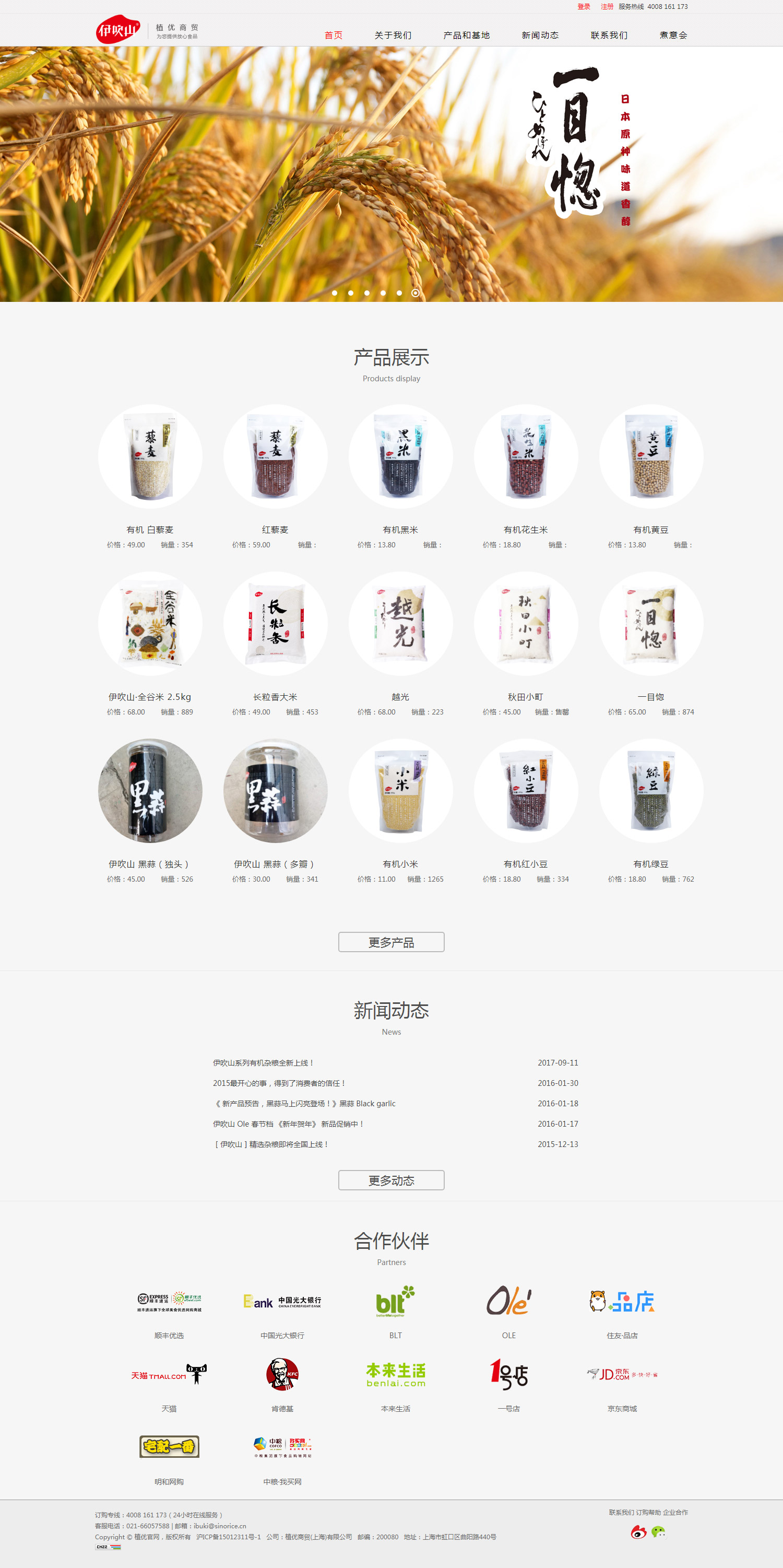Tap the 更多产品 button
Viewport: 783px width, 1568px height.
[391, 942]
